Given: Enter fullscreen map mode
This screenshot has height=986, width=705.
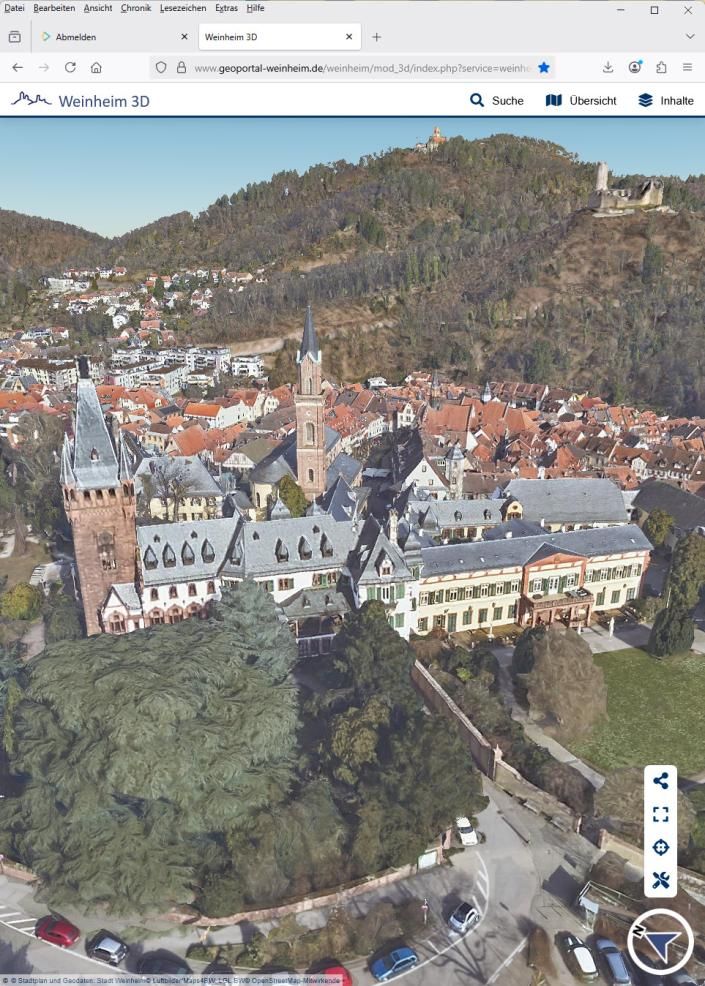Looking at the screenshot, I should click(x=660, y=815).
